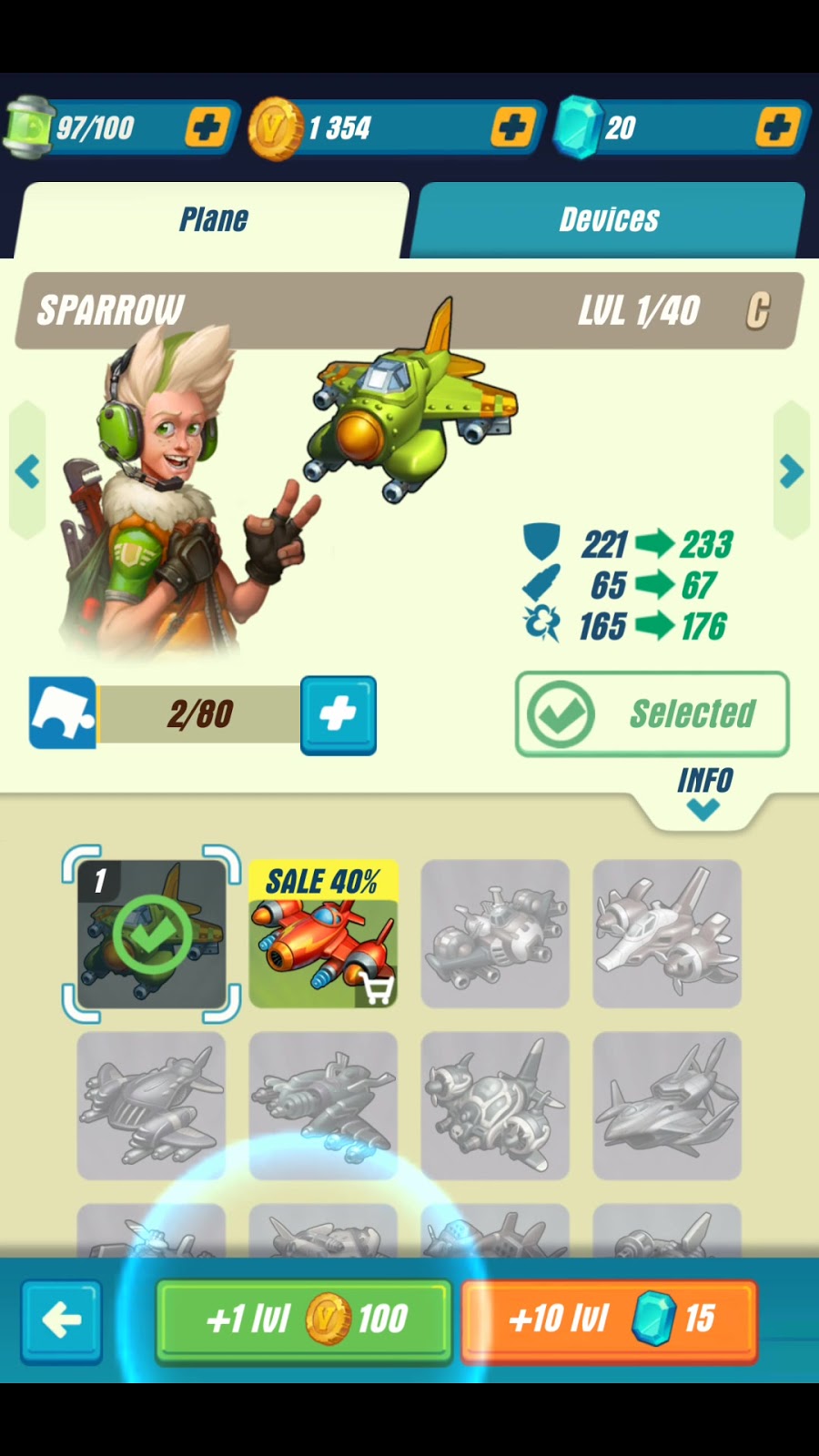The image size is (819, 1456).
Task: Select the Plane tab
Action: [213, 219]
